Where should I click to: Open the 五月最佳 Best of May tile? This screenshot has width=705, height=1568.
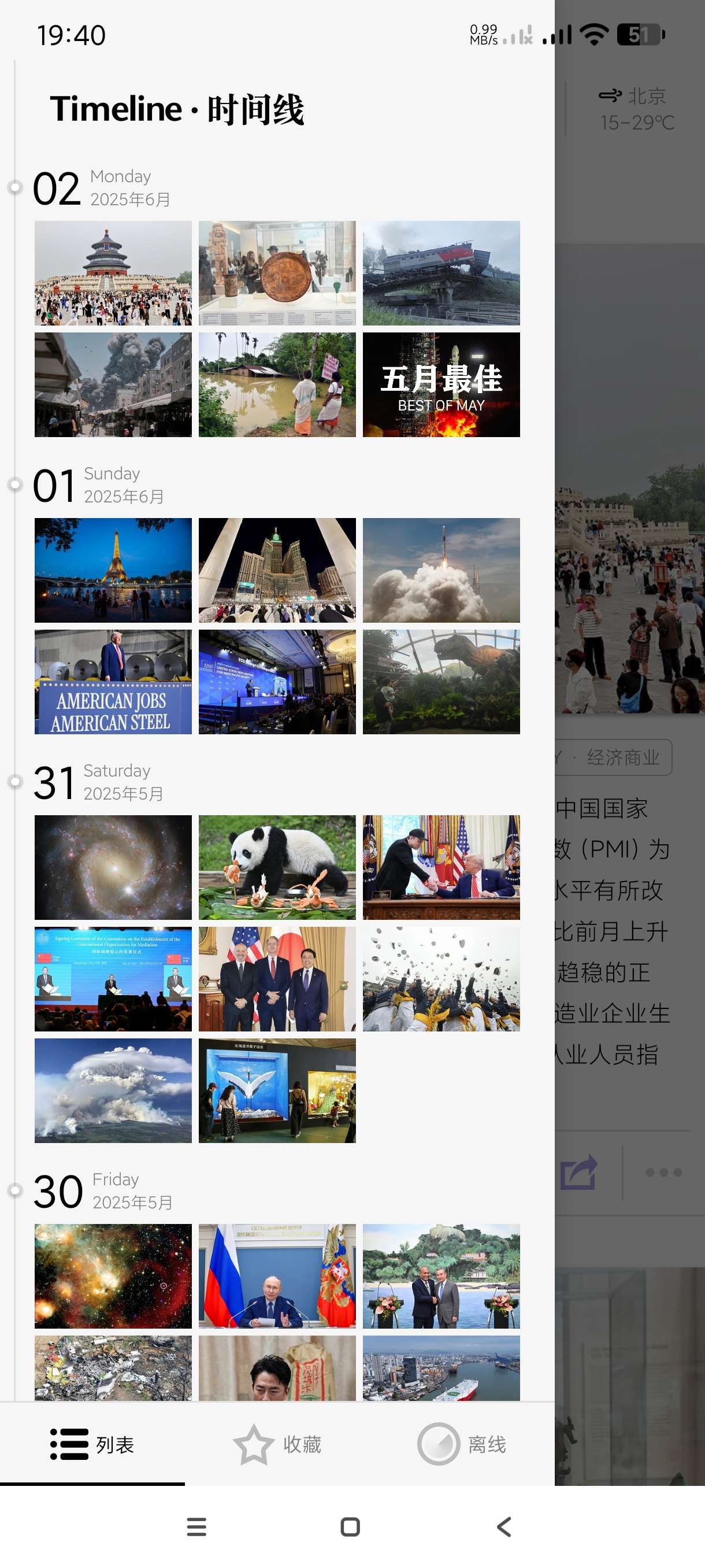[441, 384]
